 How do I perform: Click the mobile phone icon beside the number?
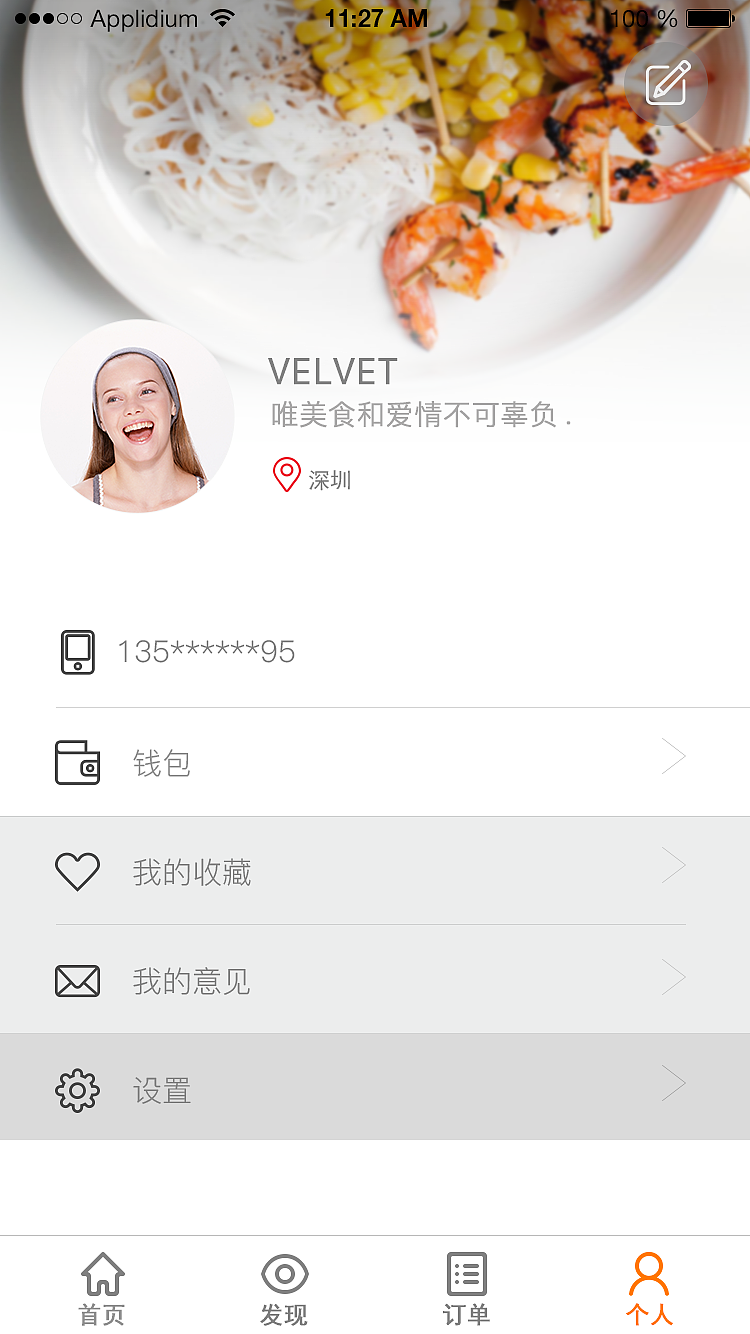77,651
